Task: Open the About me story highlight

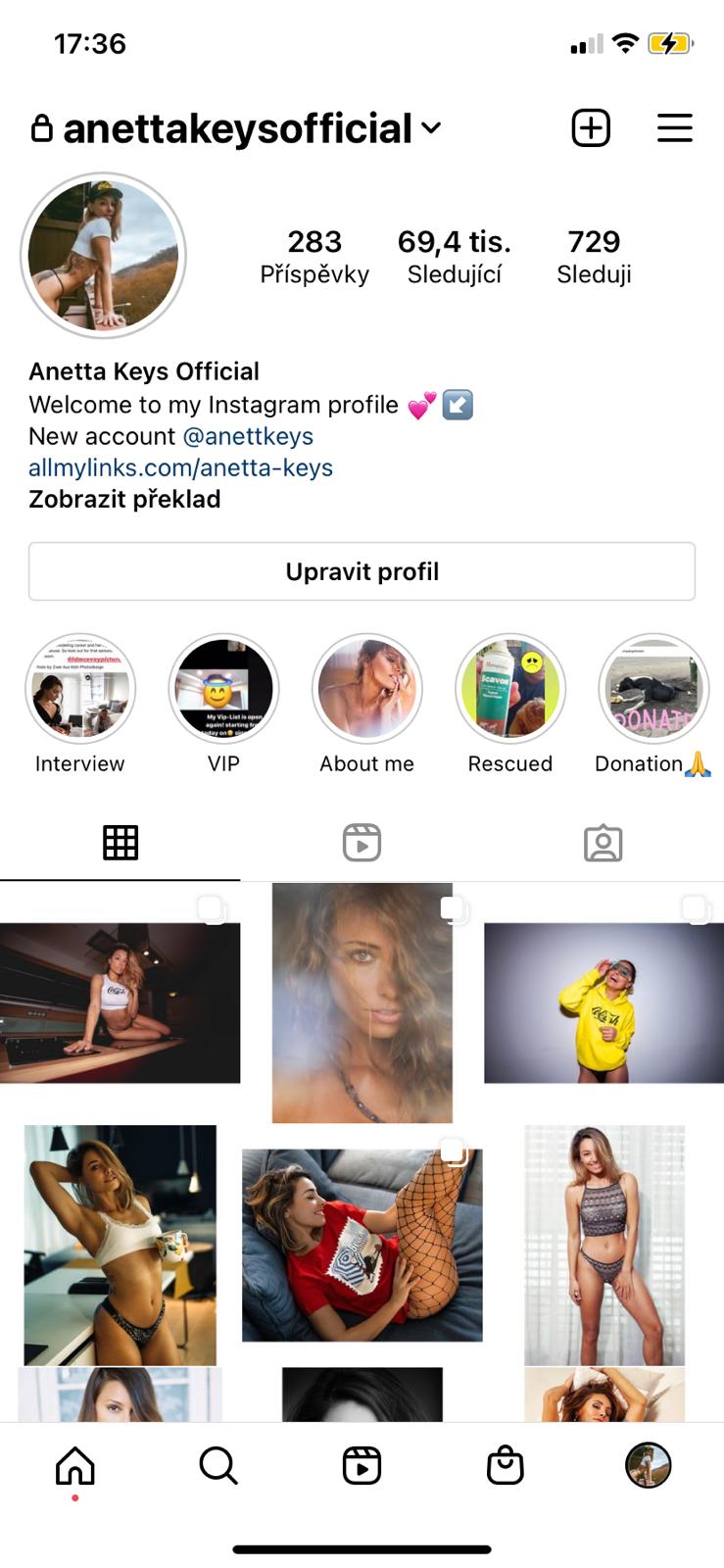Action: (x=367, y=689)
